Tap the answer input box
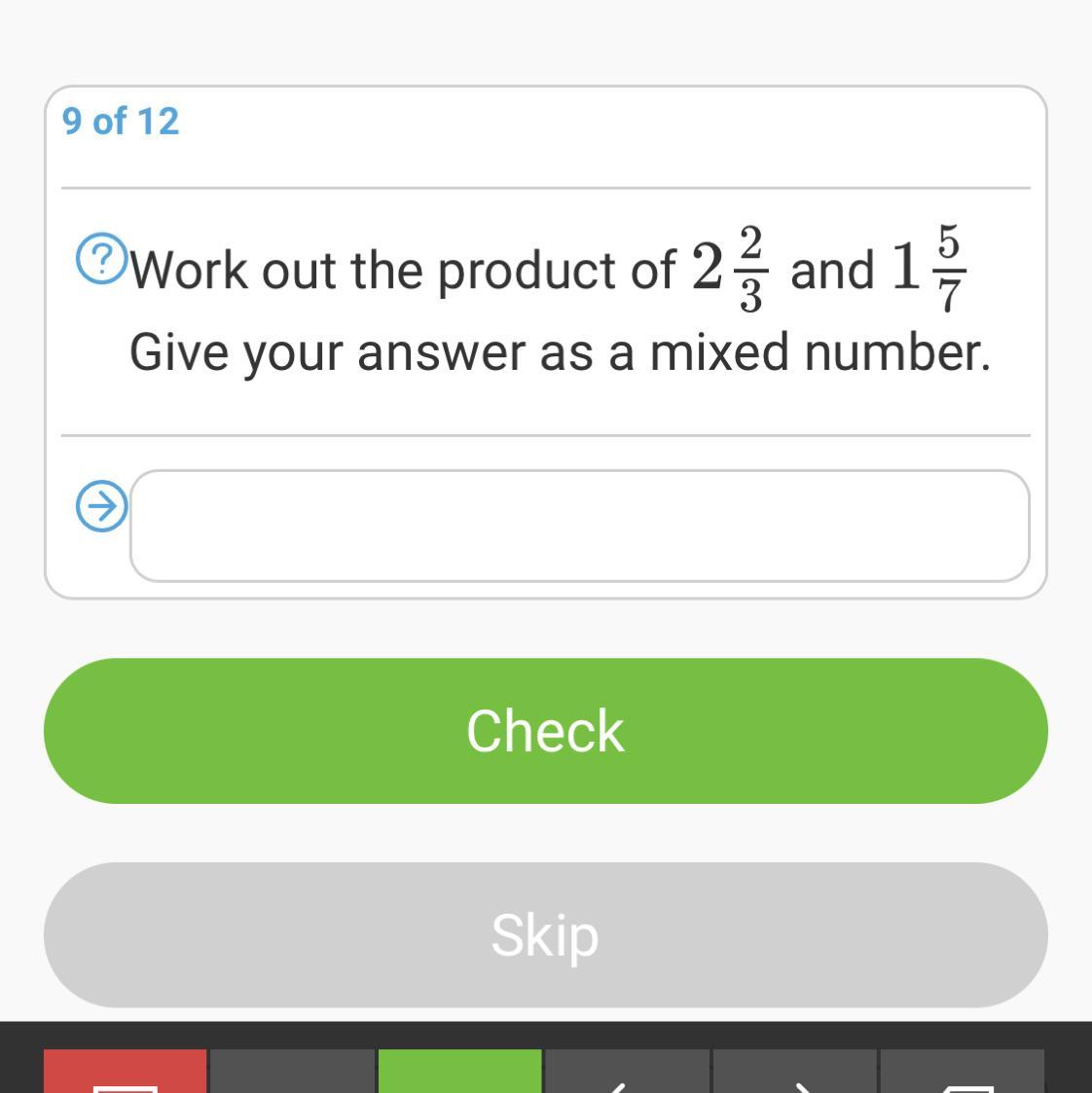This screenshot has width=1092, height=1093. 579,526
